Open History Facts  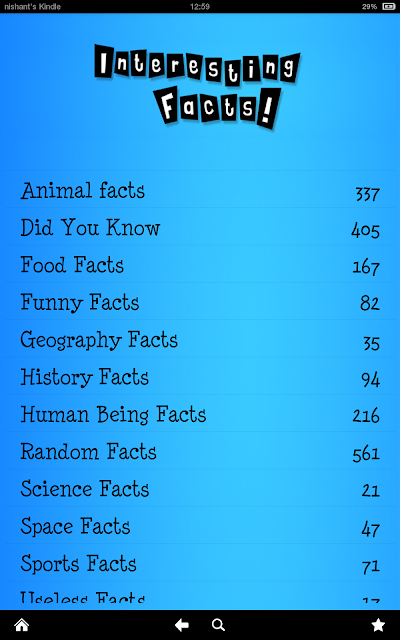(x=200, y=376)
